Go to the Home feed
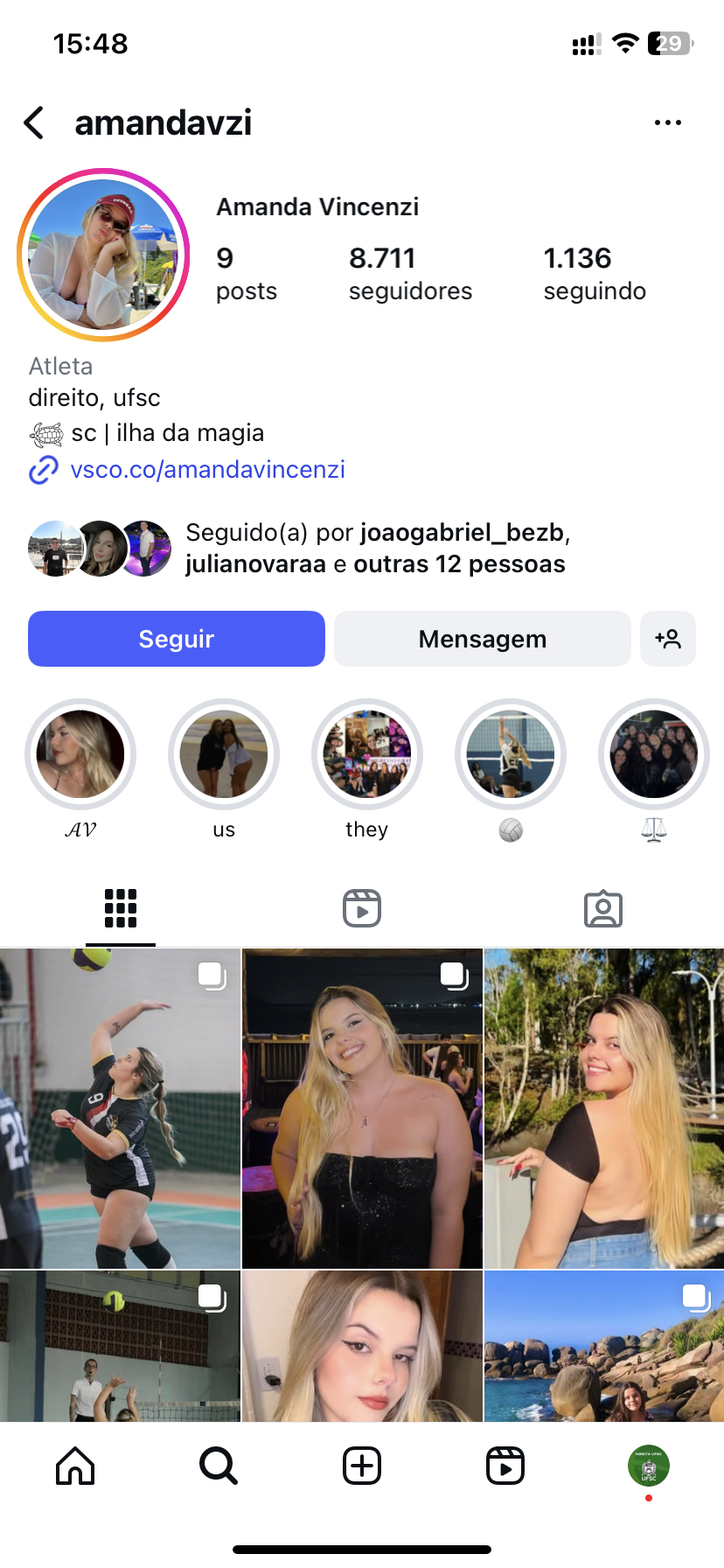This screenshot has height=1568, width=724. (x=75, y=1465)
